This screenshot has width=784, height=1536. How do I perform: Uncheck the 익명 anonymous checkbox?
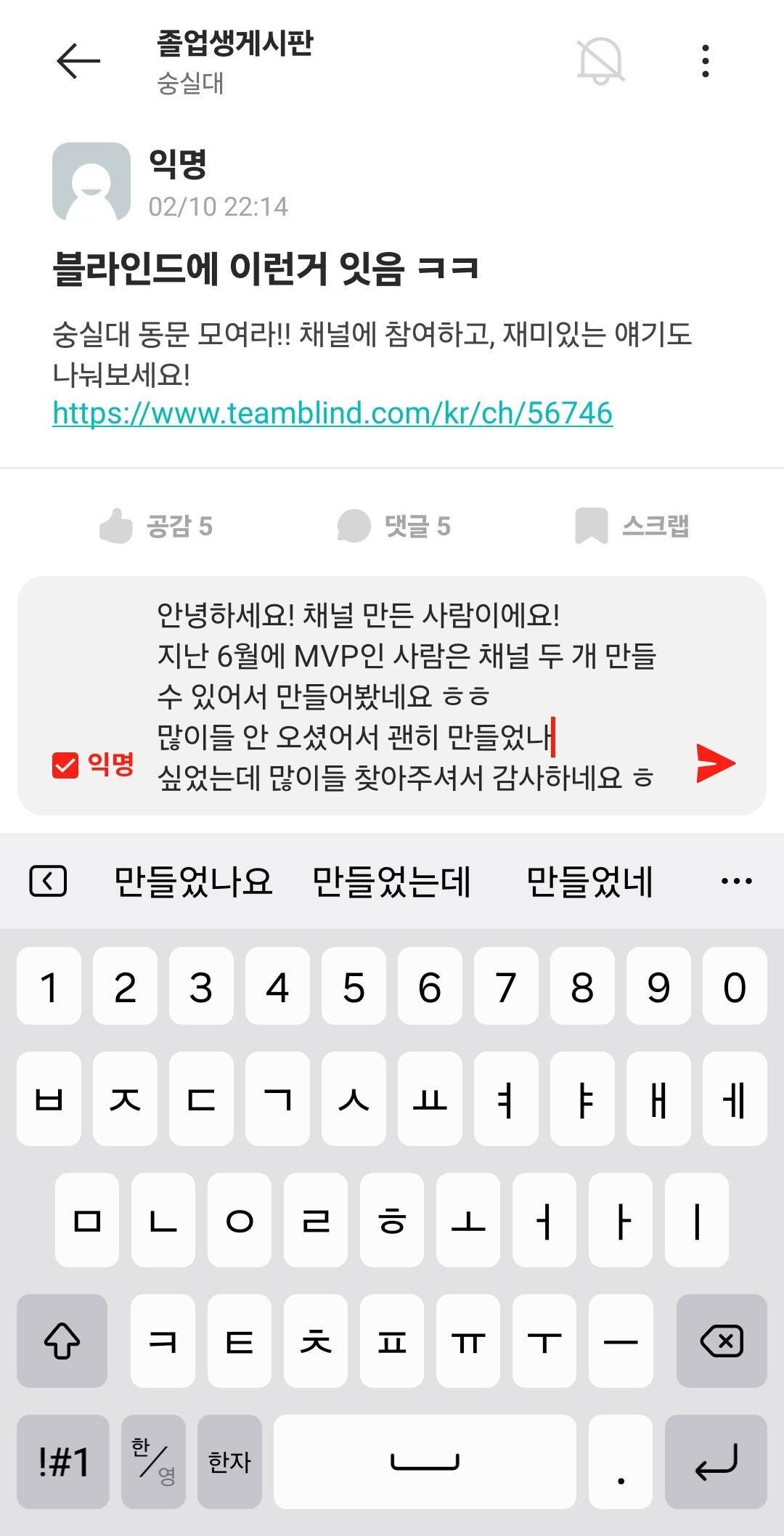65,764
